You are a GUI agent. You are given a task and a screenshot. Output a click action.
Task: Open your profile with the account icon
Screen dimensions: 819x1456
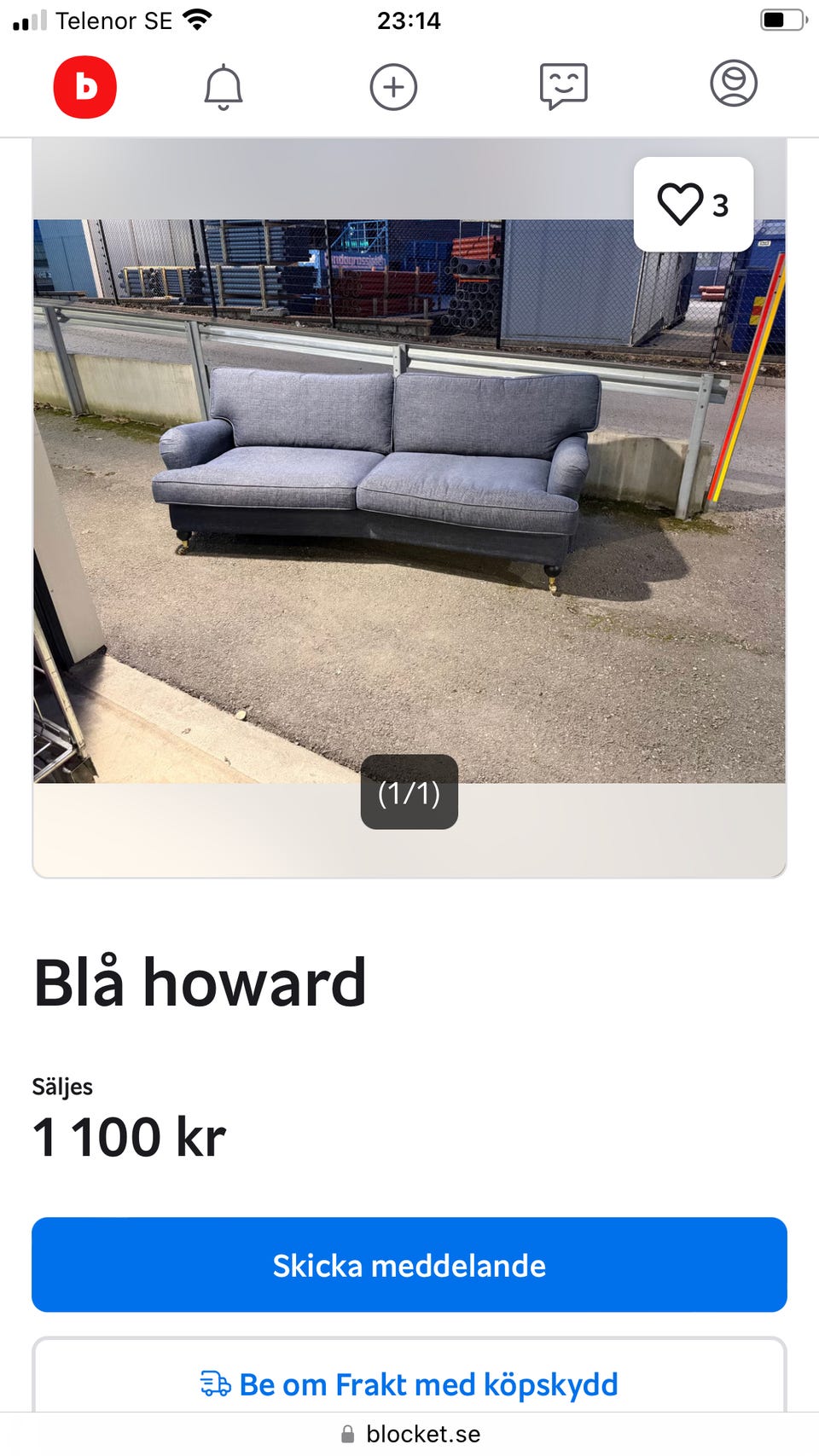(x=734, y=86)
